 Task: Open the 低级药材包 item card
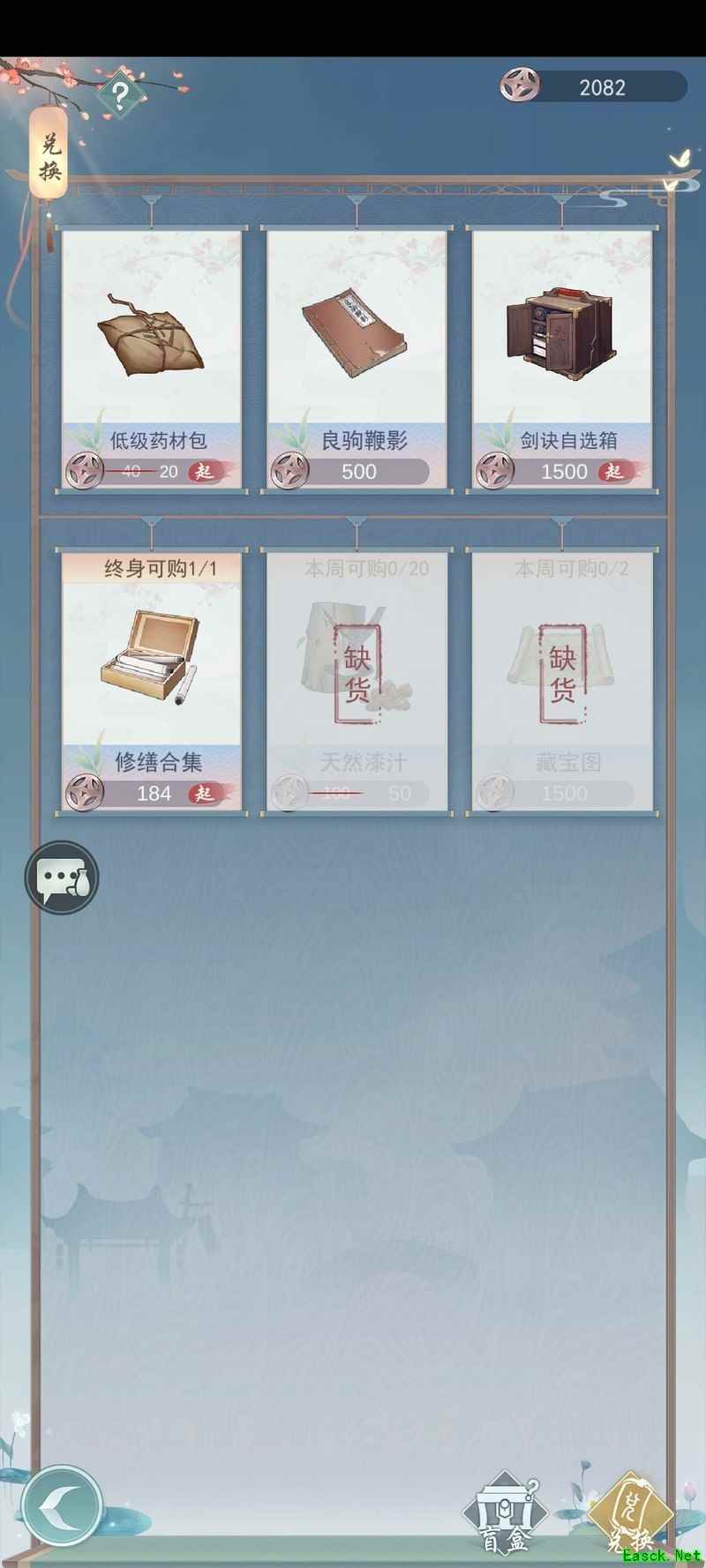[x=152, y=359]
